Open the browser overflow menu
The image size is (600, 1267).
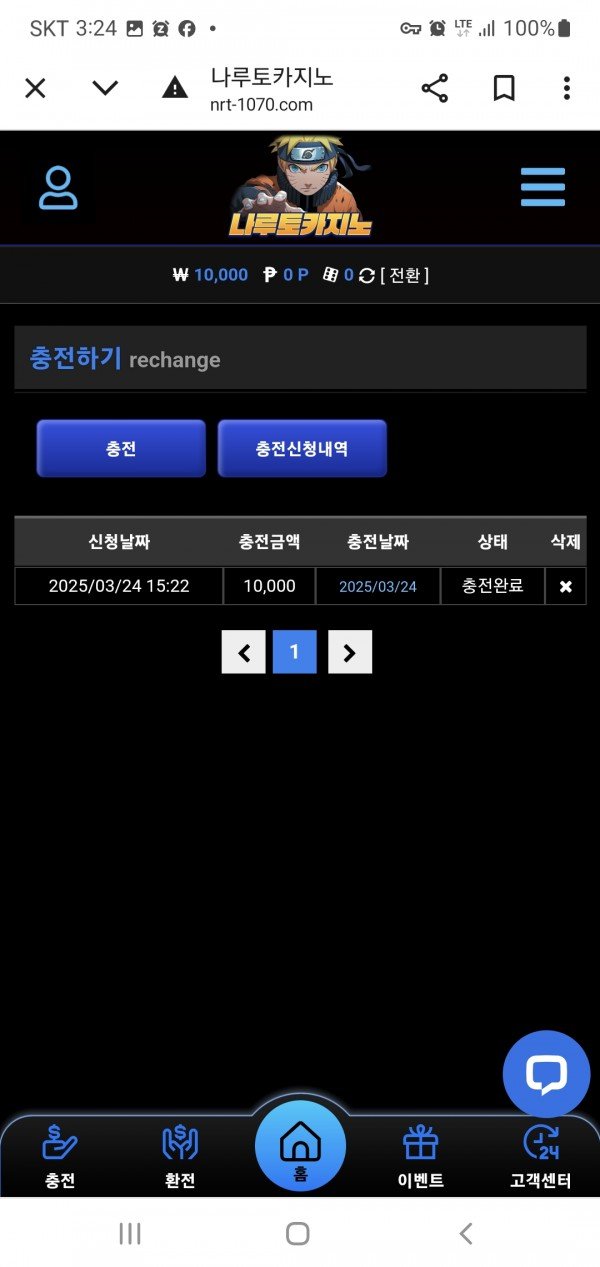click(566, 88)
